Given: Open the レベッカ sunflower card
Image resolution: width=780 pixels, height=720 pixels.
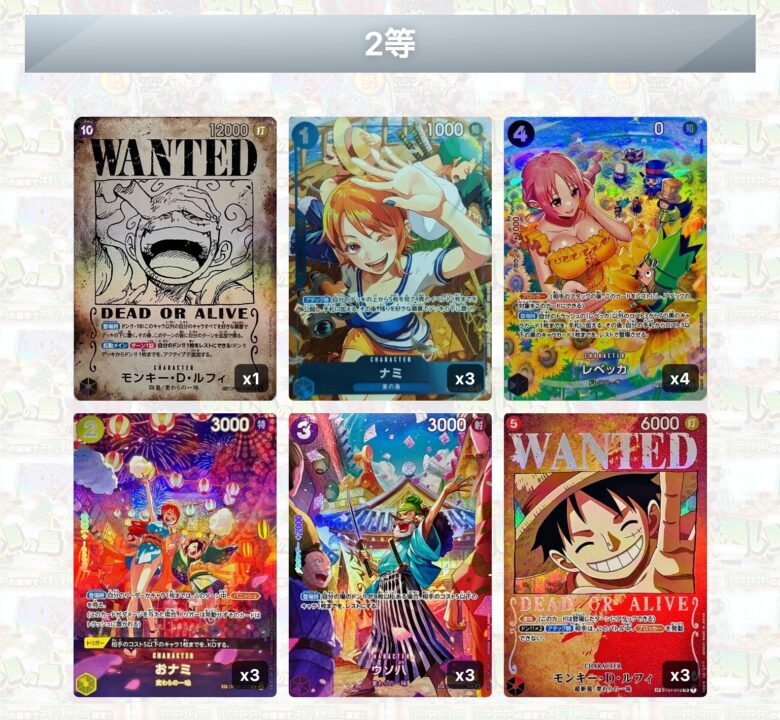Looking at the screenshot, I should 605,258.
